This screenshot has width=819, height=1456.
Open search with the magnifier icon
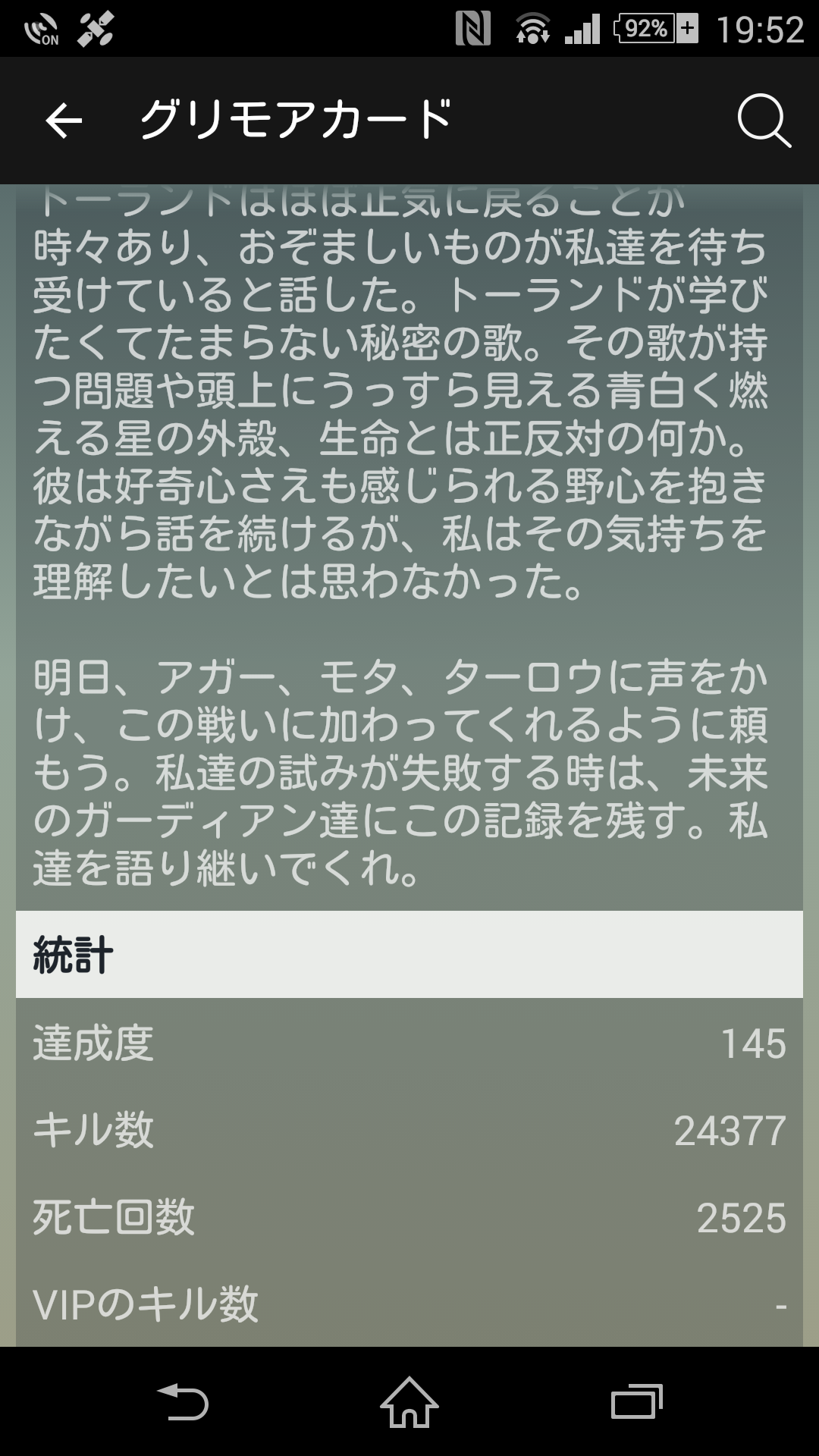click(764, 121)
